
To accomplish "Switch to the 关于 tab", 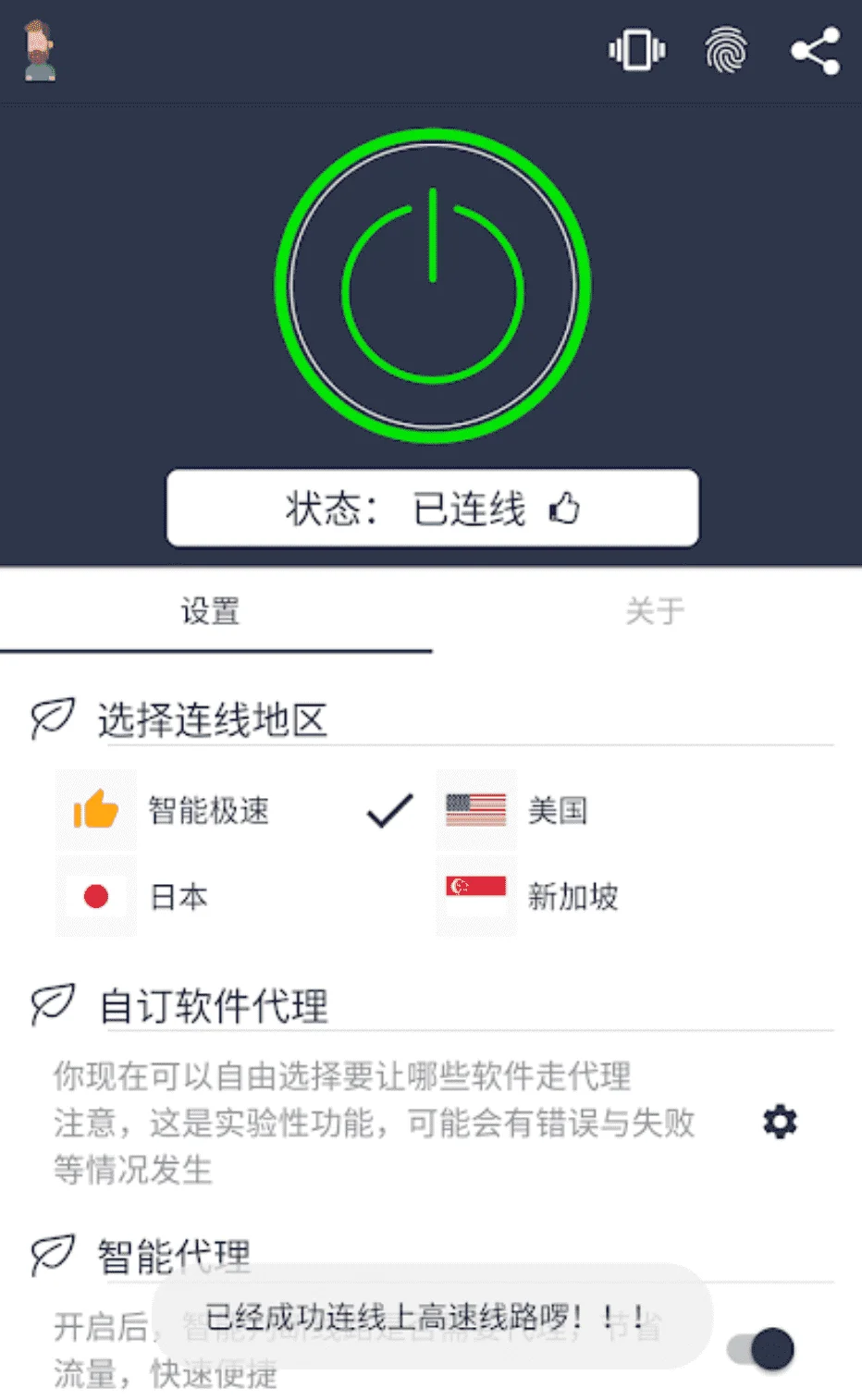I will [x=655, y=611].
